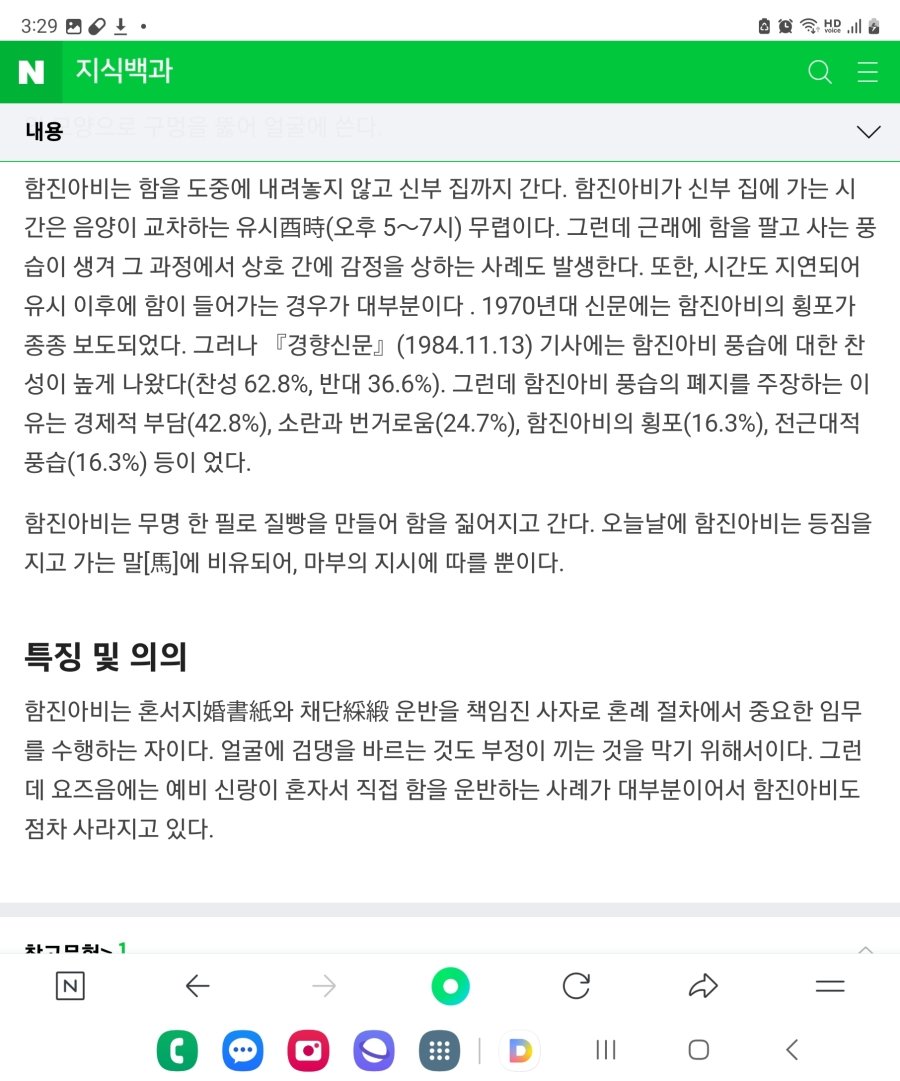Share this encyclopedia article
Image resolution: width=900 pixels, height=1081 pixels.
tap(704, 987)
